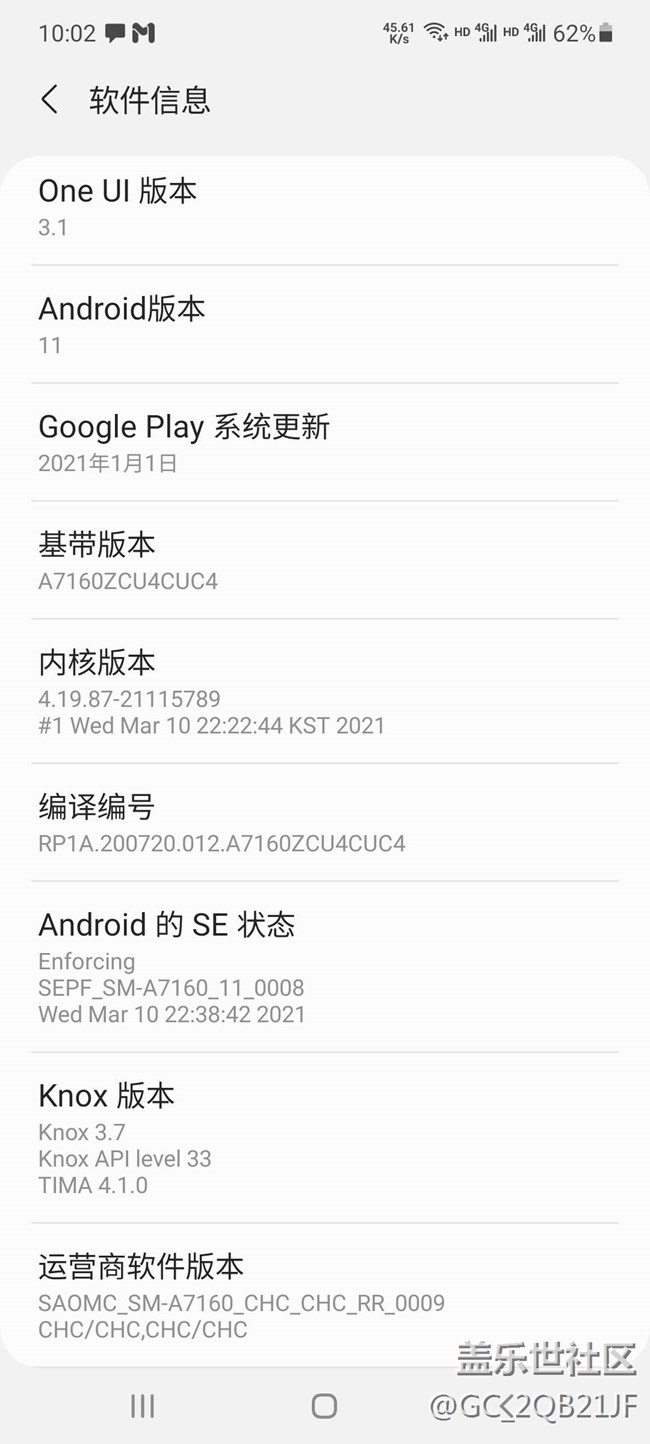The width and height of the screenshot is (650, 1444).
Task: Open the Google Play 系统更新 row
Action: [324, 442]
